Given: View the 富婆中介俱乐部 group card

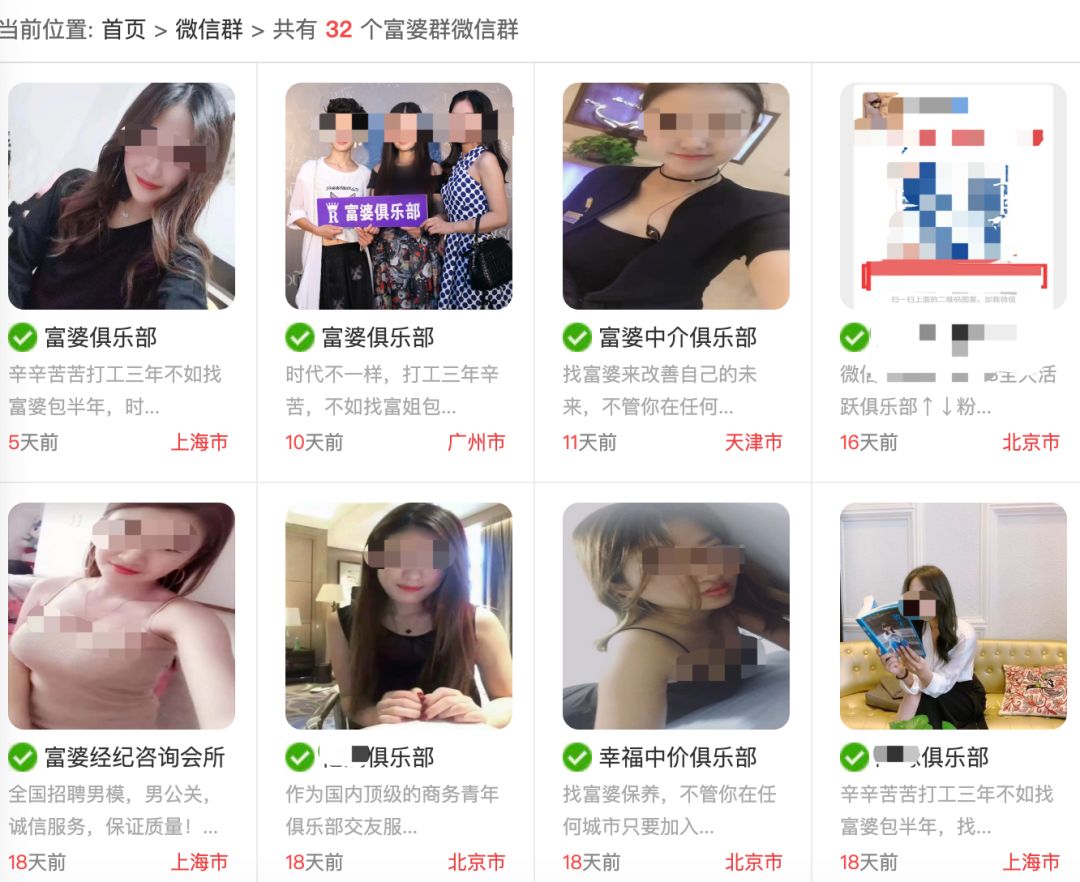Looking at the screenshot, I should (x=676, y=196).
